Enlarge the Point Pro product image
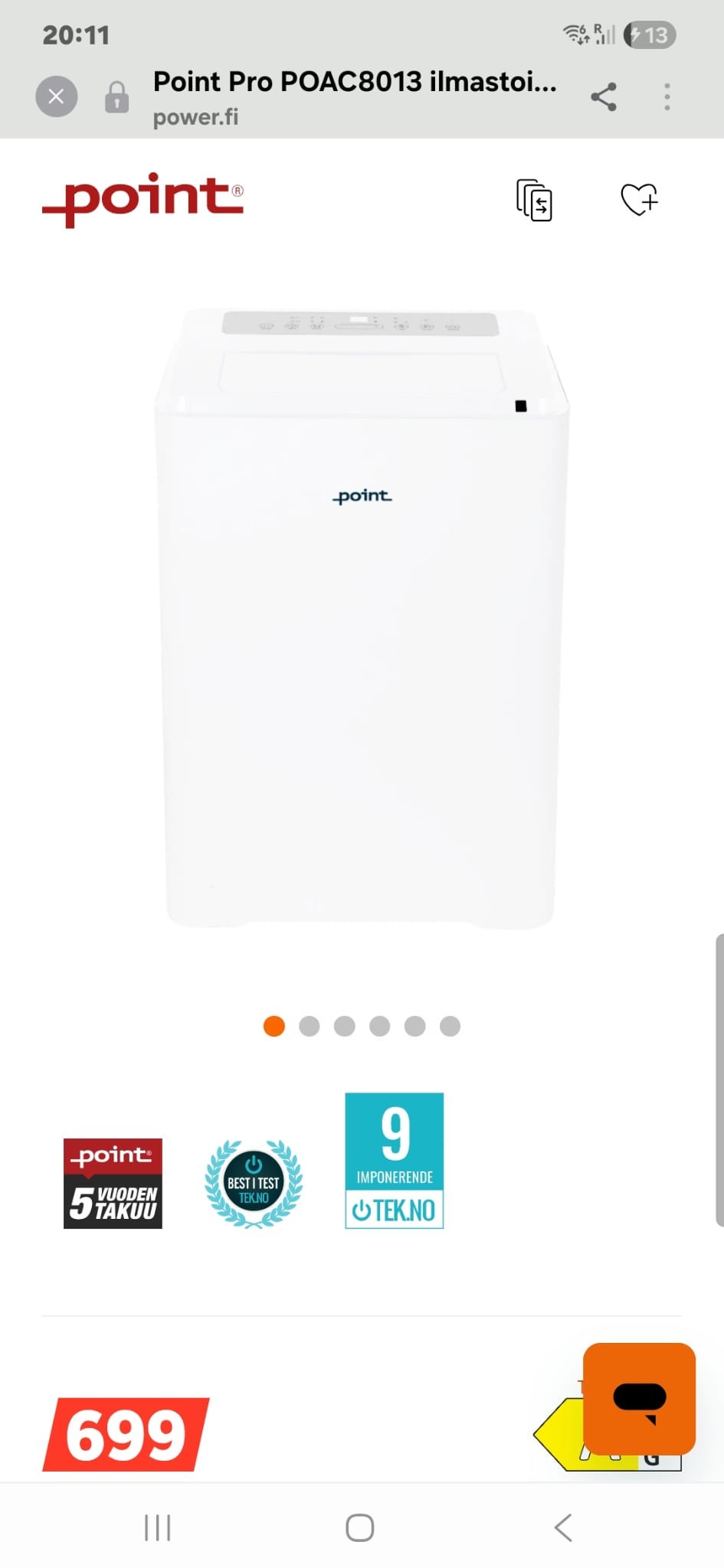The height and width of the screenshot is (1568, 724). (x=362, y=618)
